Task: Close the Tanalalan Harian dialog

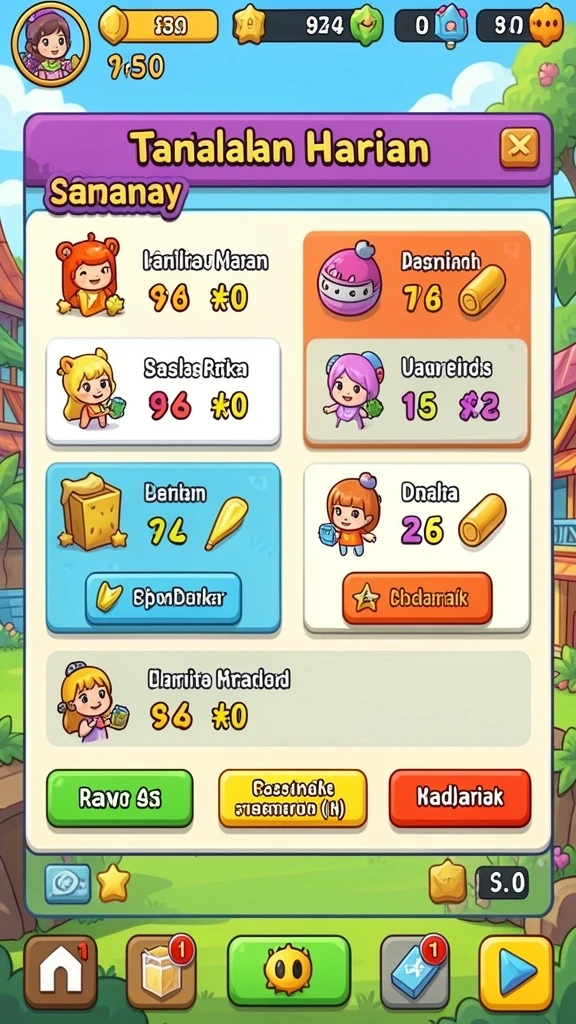Action: point(519,148)
